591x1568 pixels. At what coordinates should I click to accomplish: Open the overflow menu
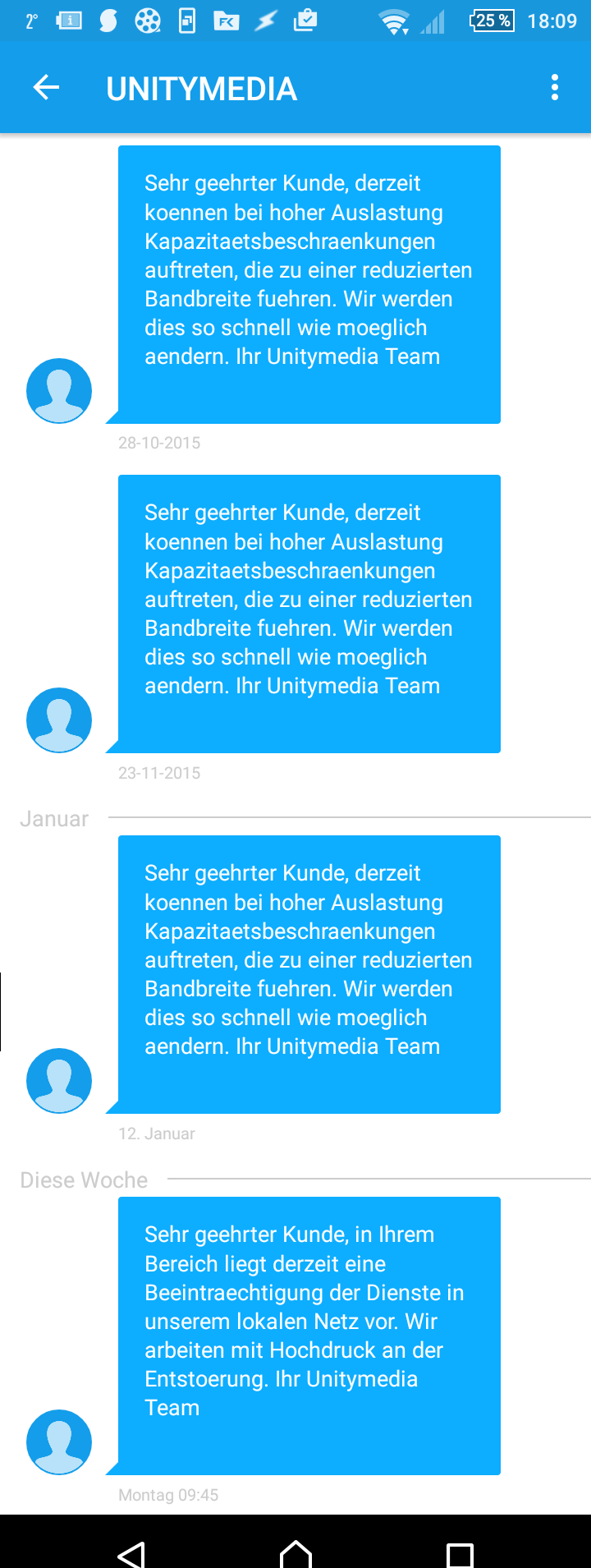(555, 87)
